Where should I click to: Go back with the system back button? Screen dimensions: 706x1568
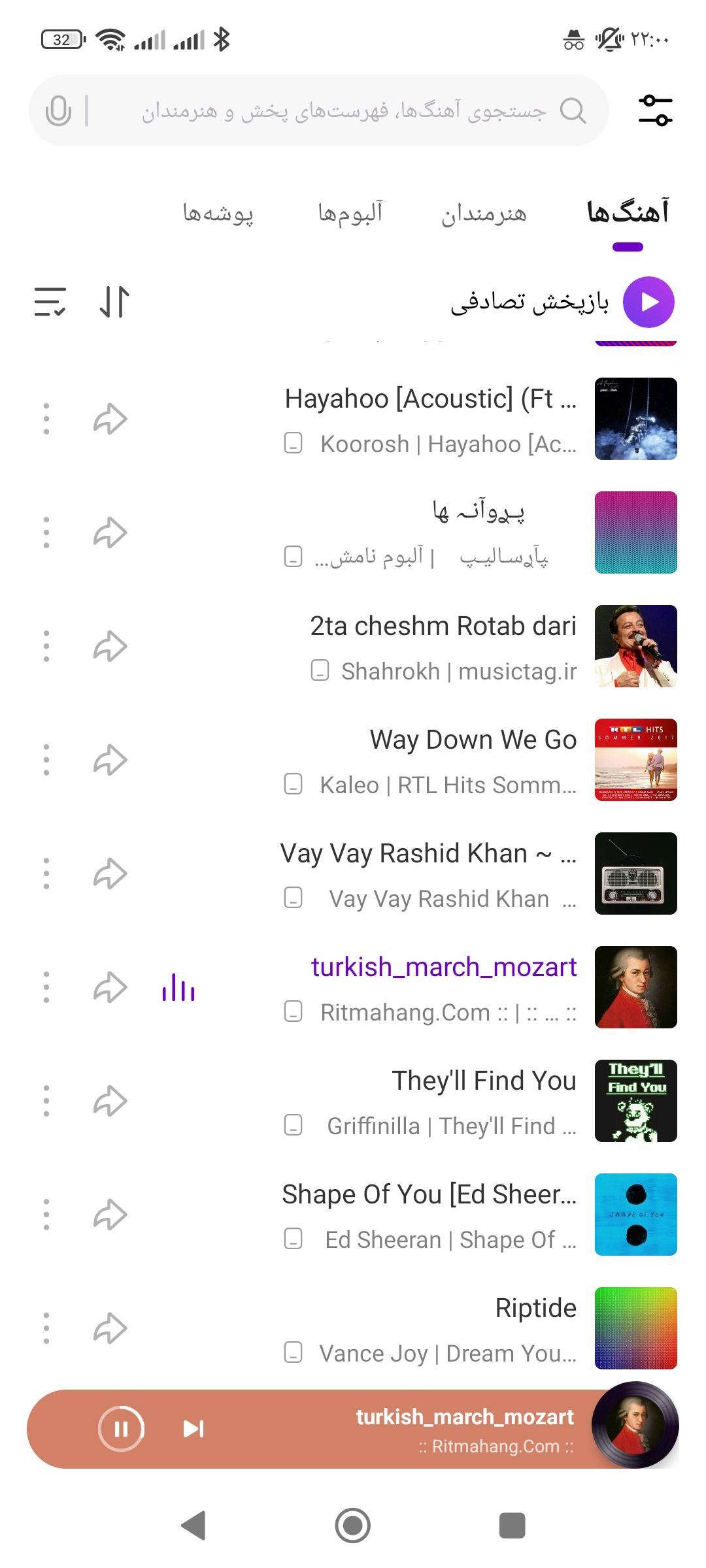193,1526
